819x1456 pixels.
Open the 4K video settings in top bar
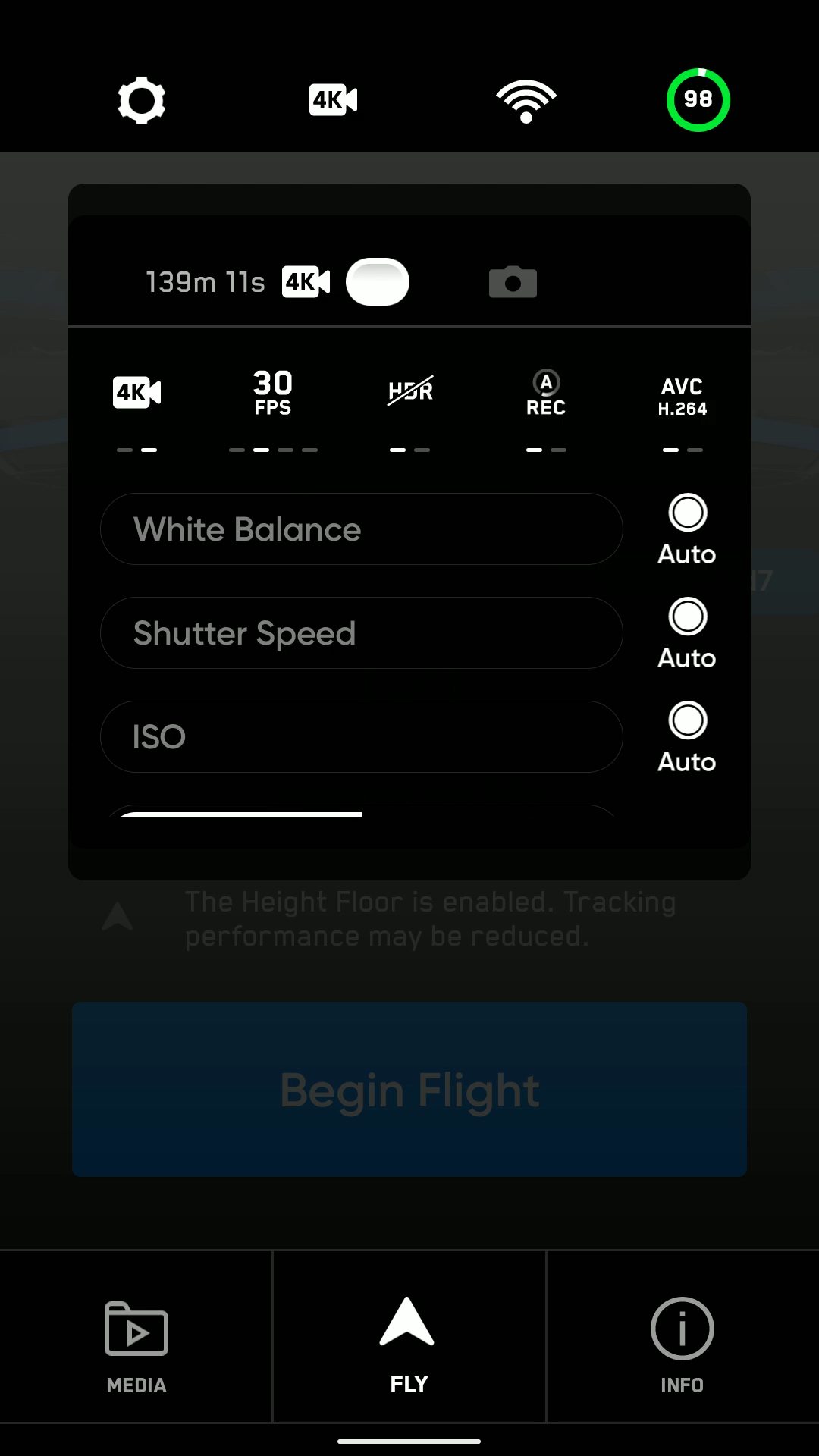point(333,100)
